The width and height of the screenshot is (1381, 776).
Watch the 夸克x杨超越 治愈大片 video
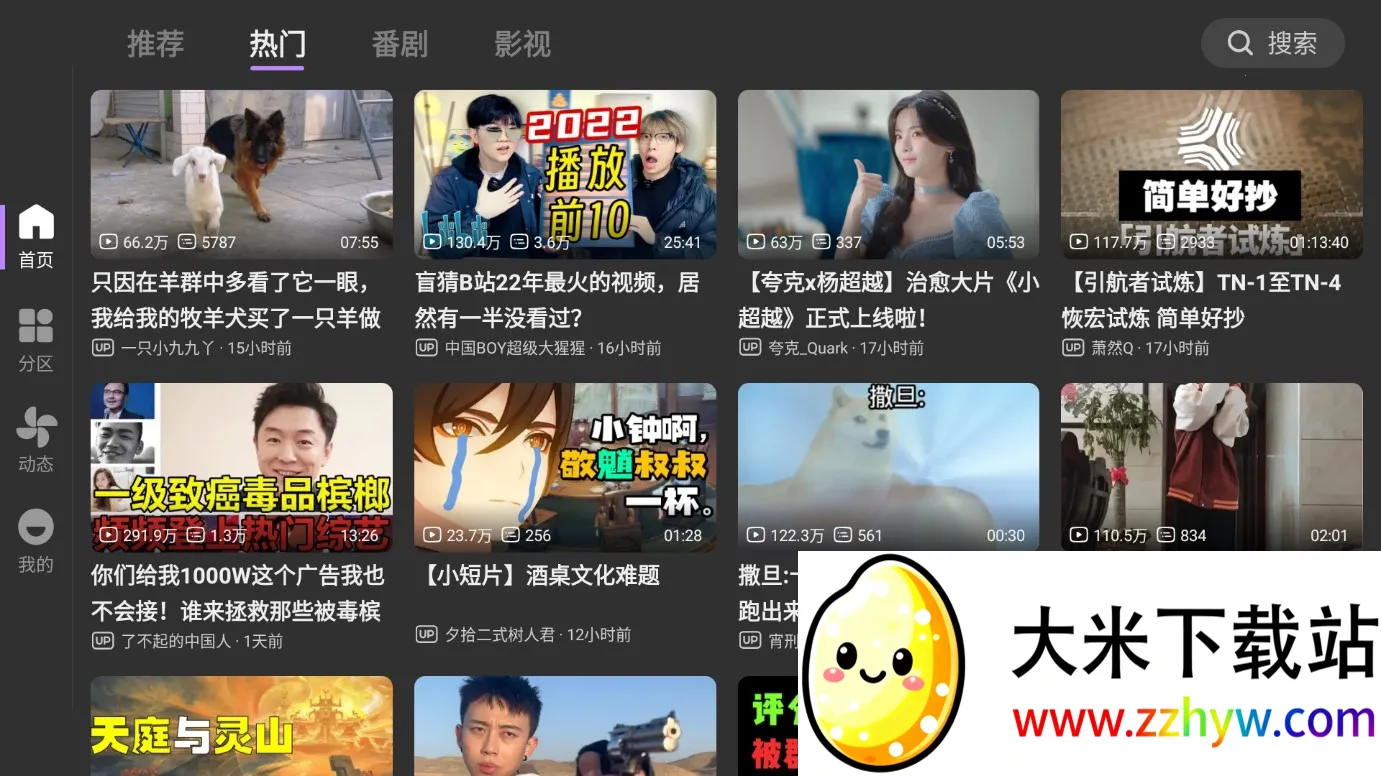[x=888, y=175]
